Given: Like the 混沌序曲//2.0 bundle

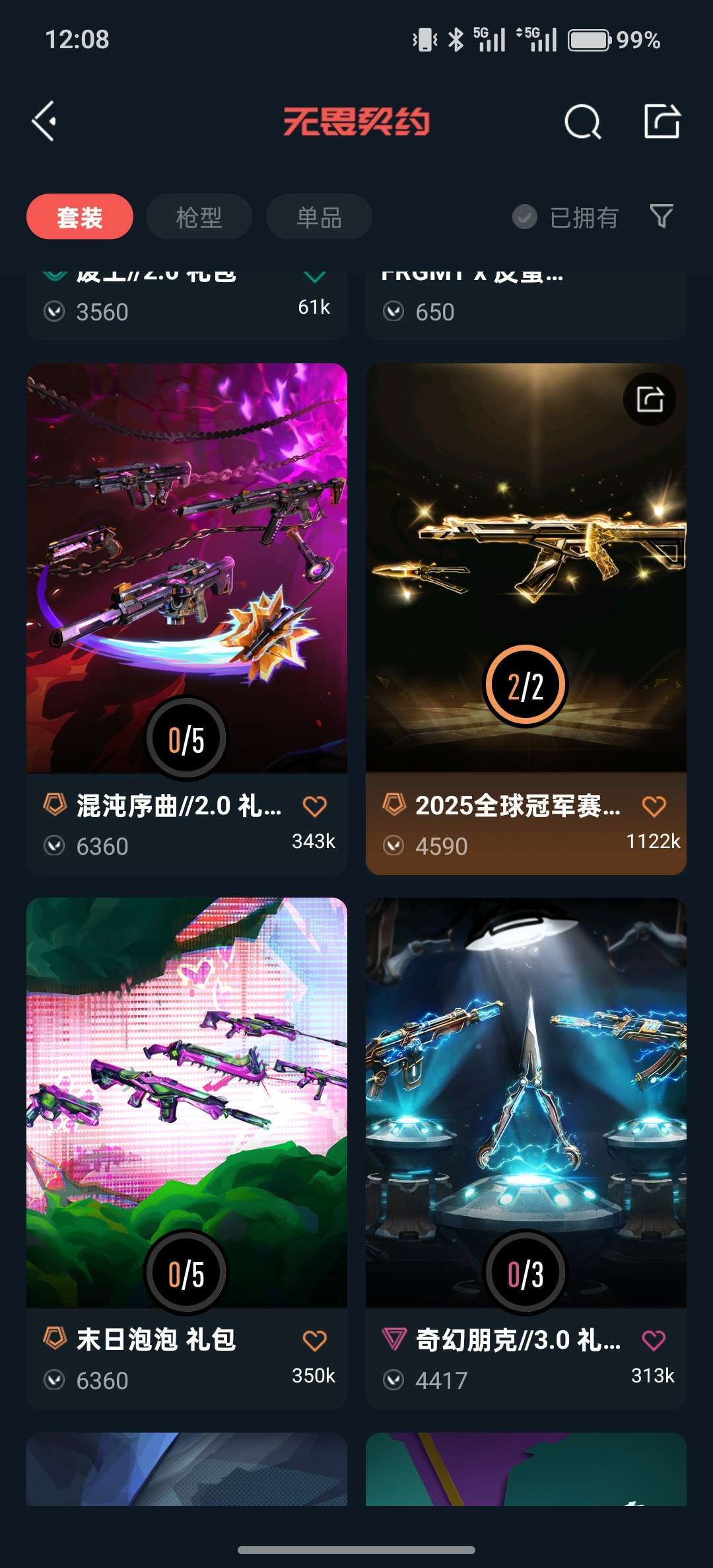Looking at the screenshot, I should click(314, 806).
